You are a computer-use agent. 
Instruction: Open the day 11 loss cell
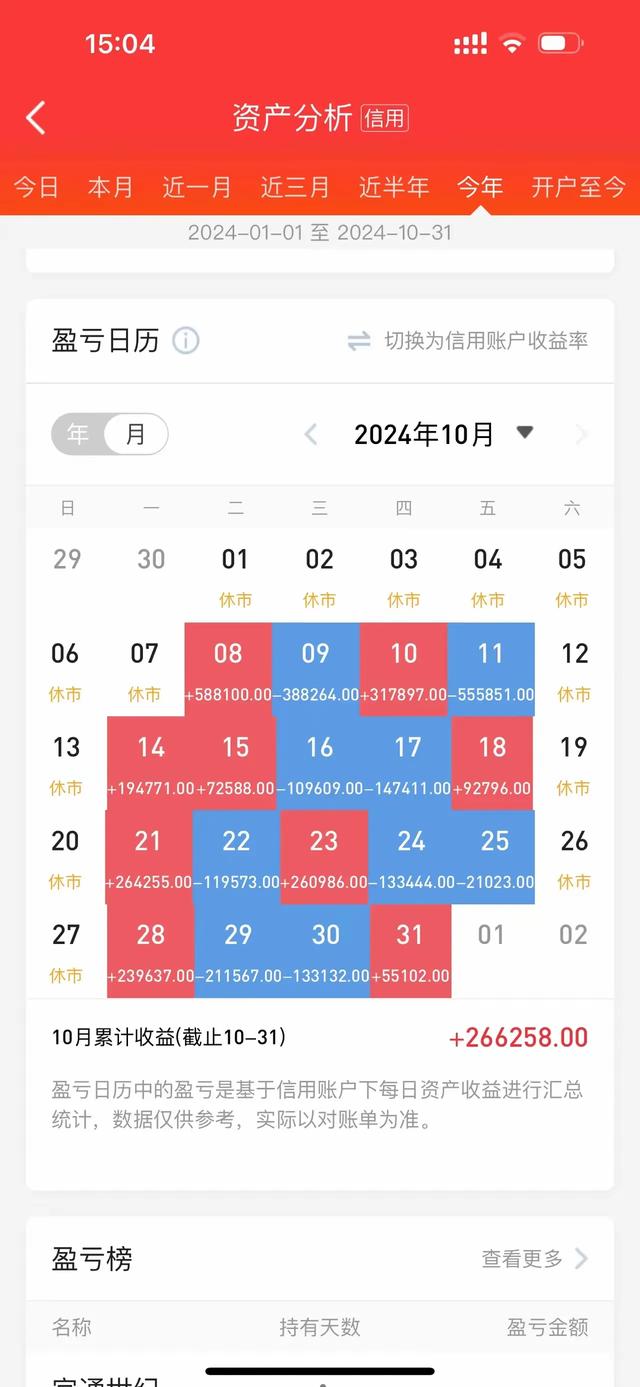click(x=491, y=669)
